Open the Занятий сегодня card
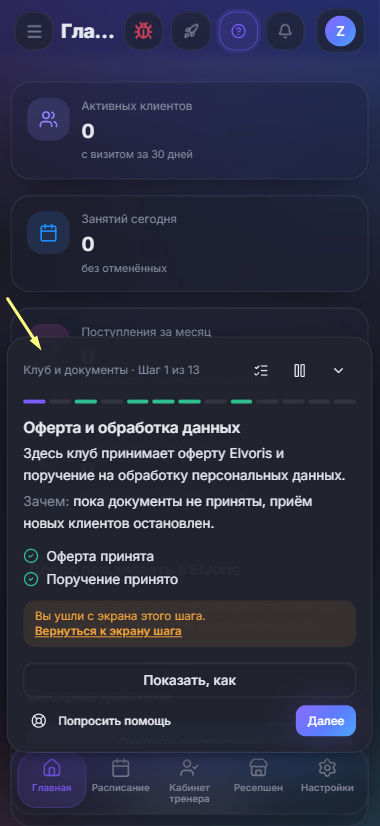380x826 pixels. pyautogui.click(x=190, y=243)
